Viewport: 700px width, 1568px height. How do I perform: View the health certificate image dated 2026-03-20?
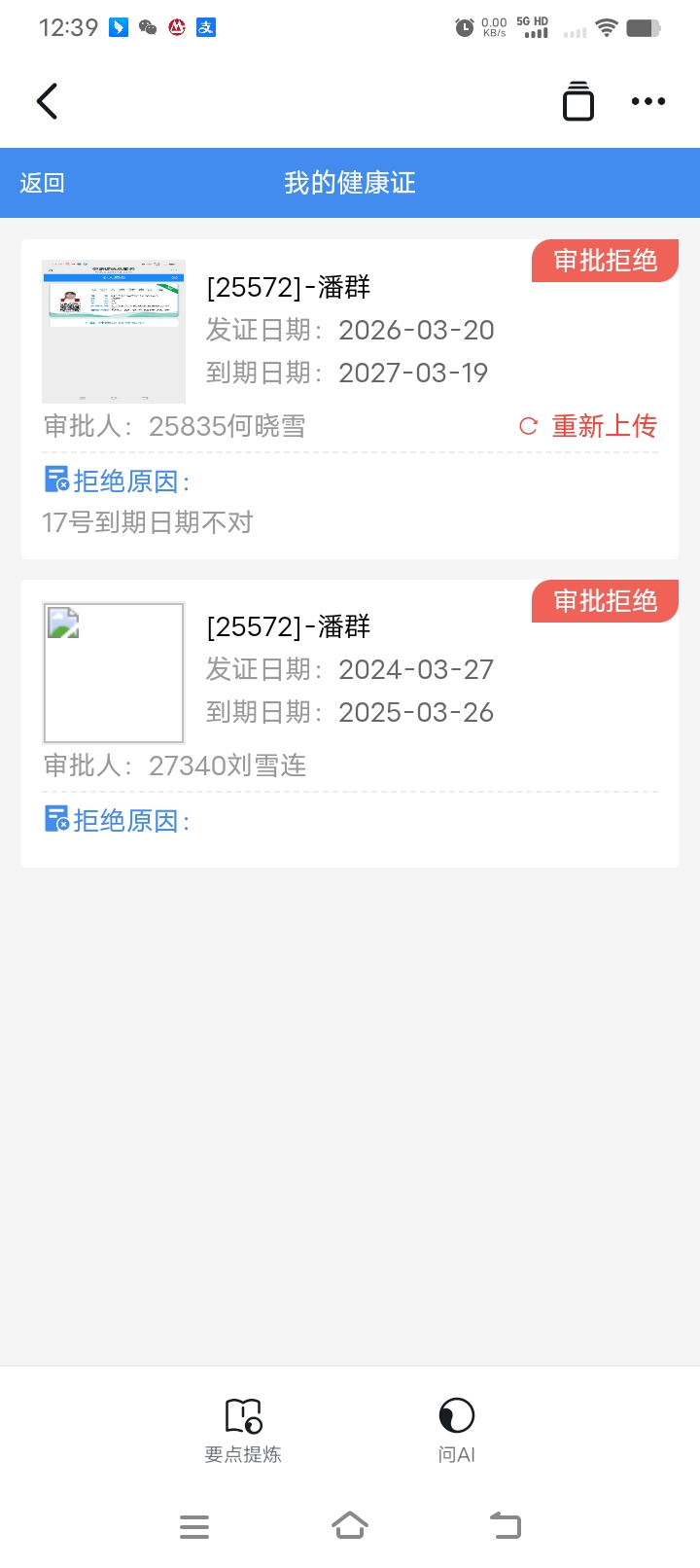(114, 332)
